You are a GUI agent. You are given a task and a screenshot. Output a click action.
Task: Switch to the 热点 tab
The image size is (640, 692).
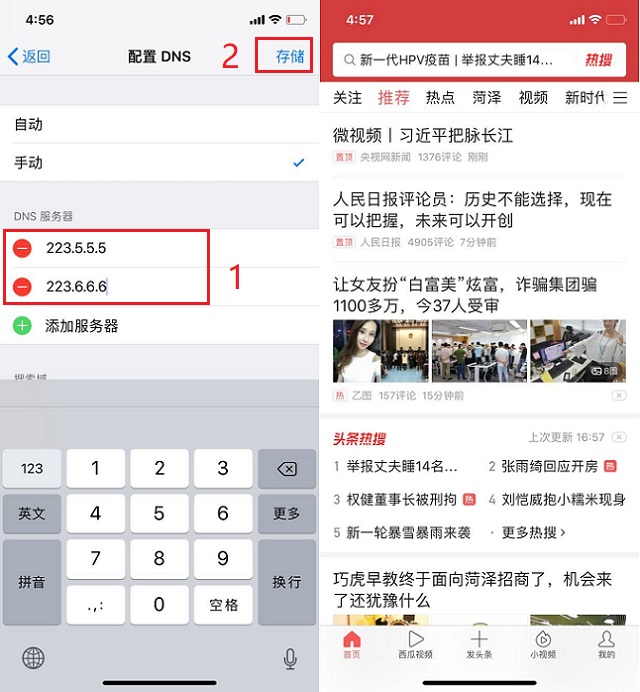440,97
